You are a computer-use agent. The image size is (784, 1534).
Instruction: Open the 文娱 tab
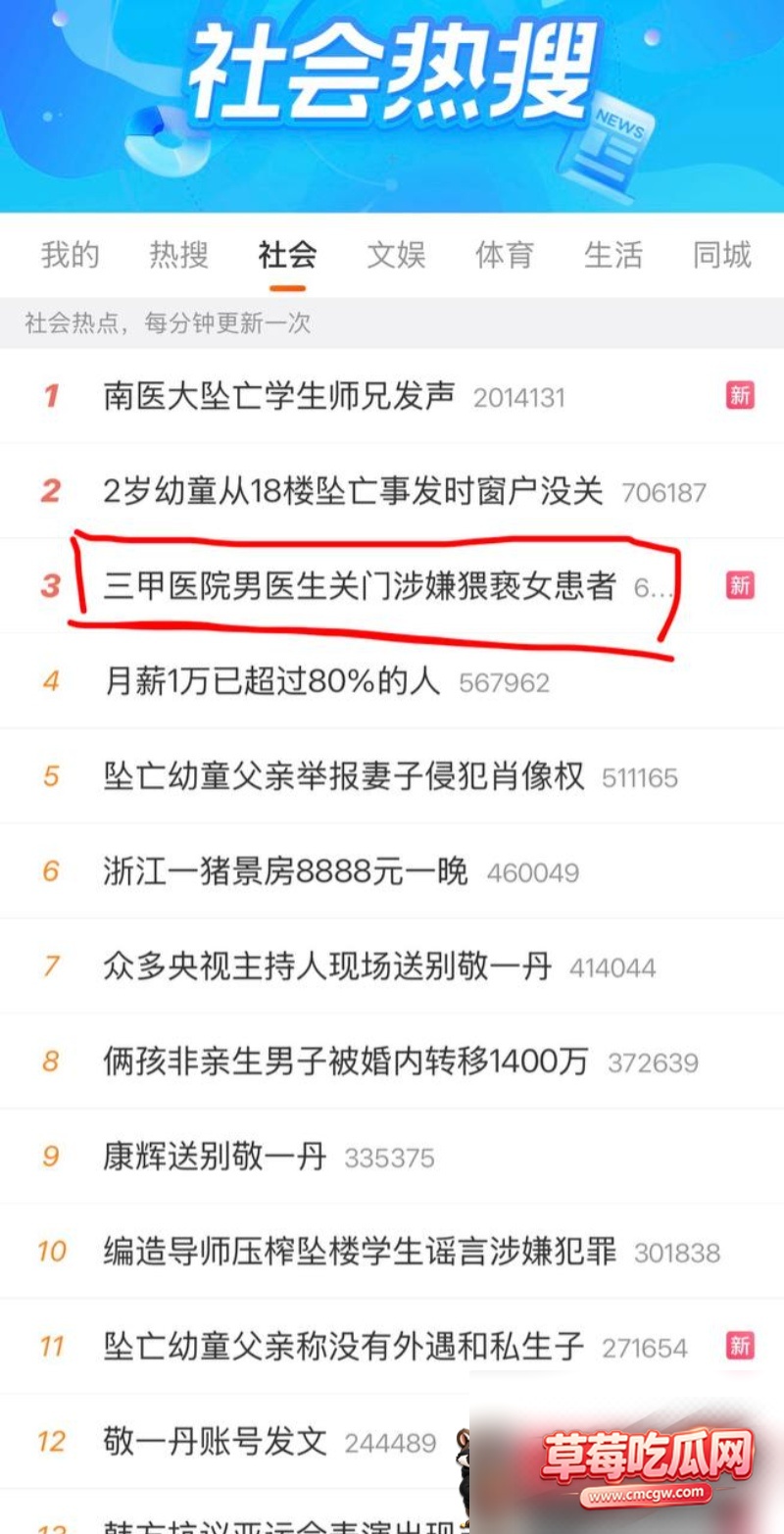[x=396, y=255]
